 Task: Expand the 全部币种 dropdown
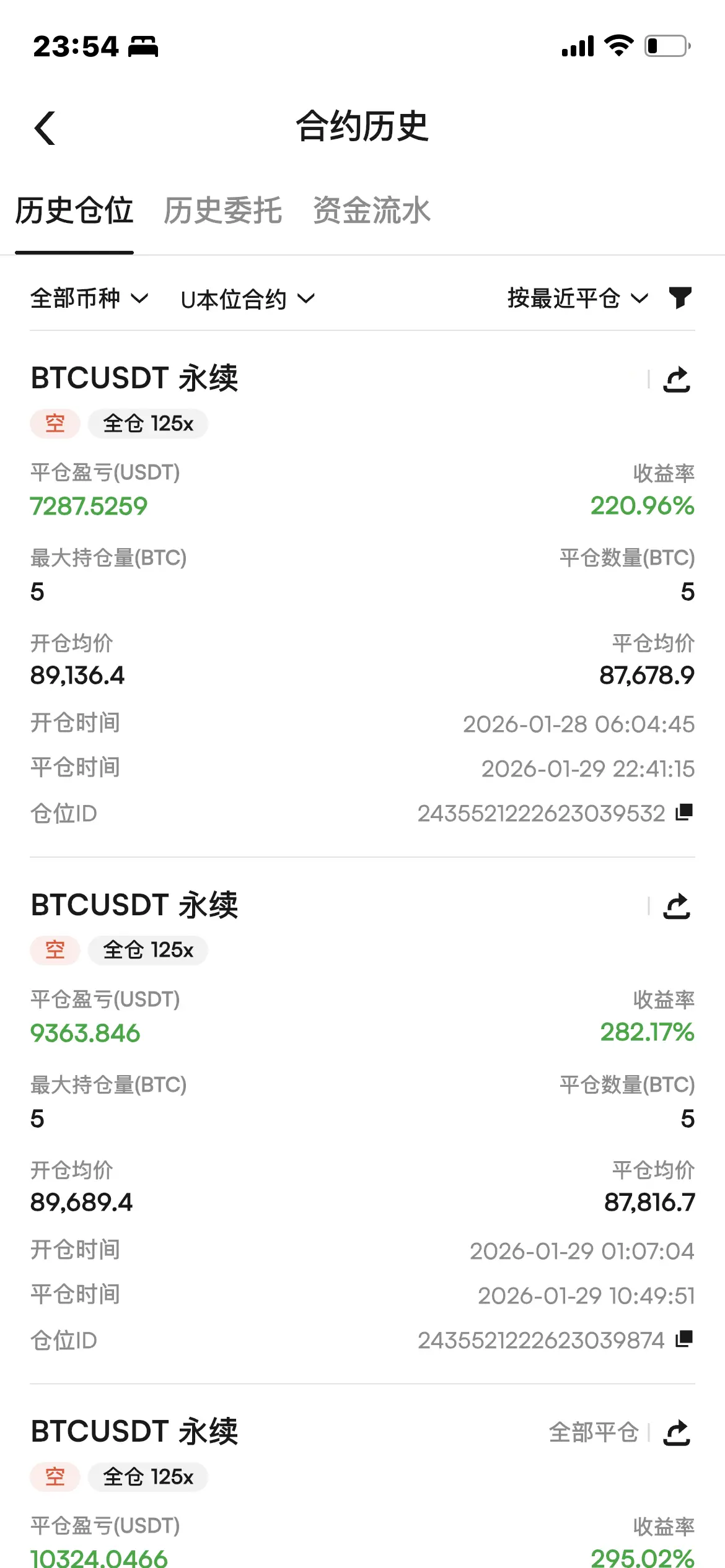(89, 299)
